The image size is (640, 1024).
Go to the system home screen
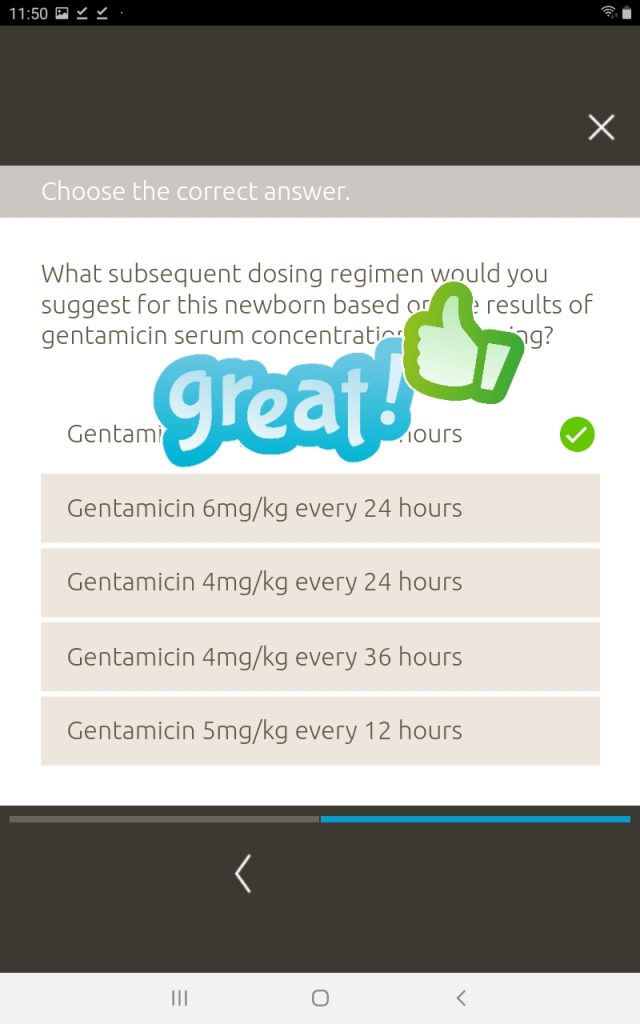[320, 997]
